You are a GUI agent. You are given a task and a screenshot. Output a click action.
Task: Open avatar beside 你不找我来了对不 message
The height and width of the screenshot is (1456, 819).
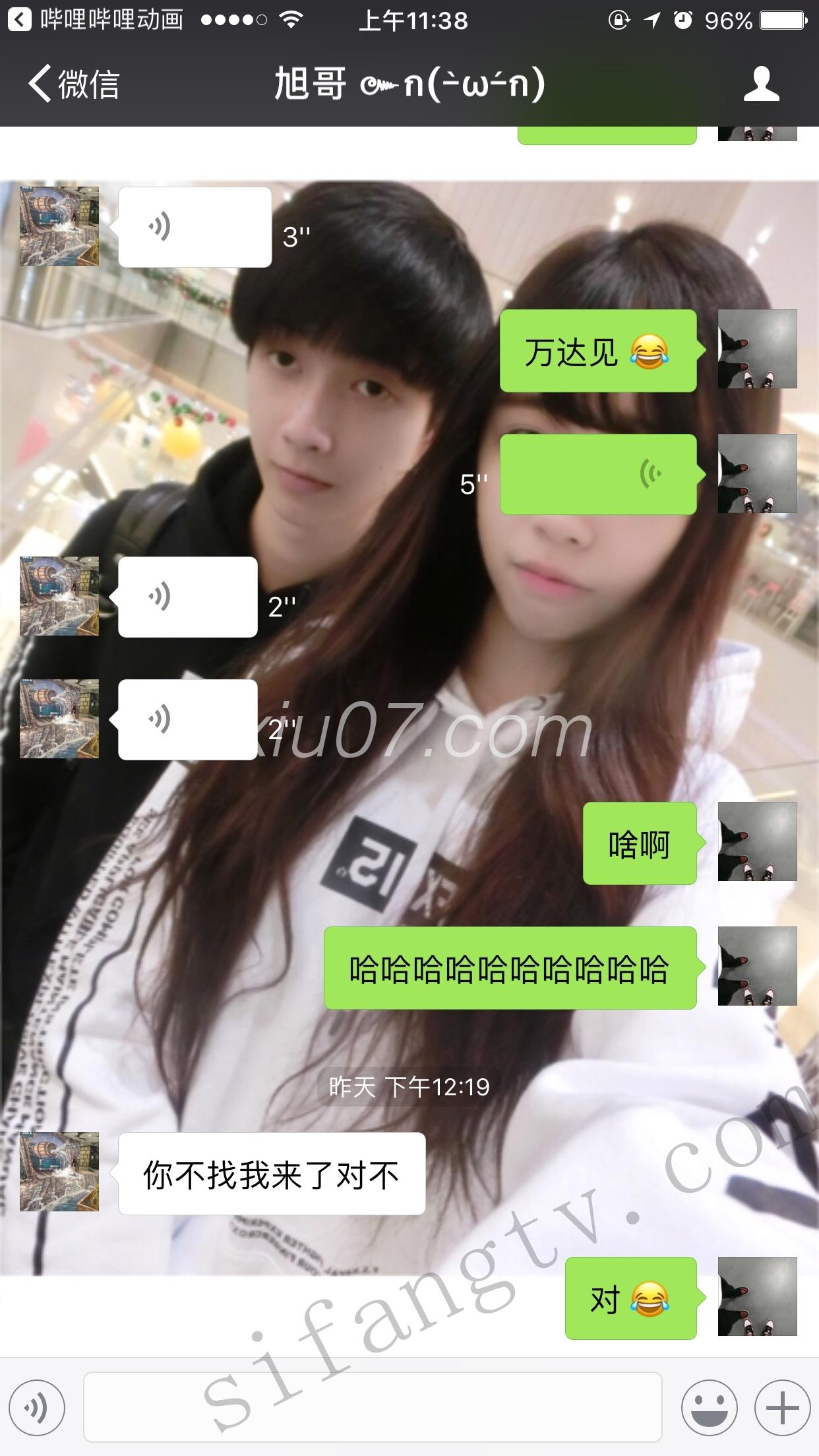click(59, 1172)
